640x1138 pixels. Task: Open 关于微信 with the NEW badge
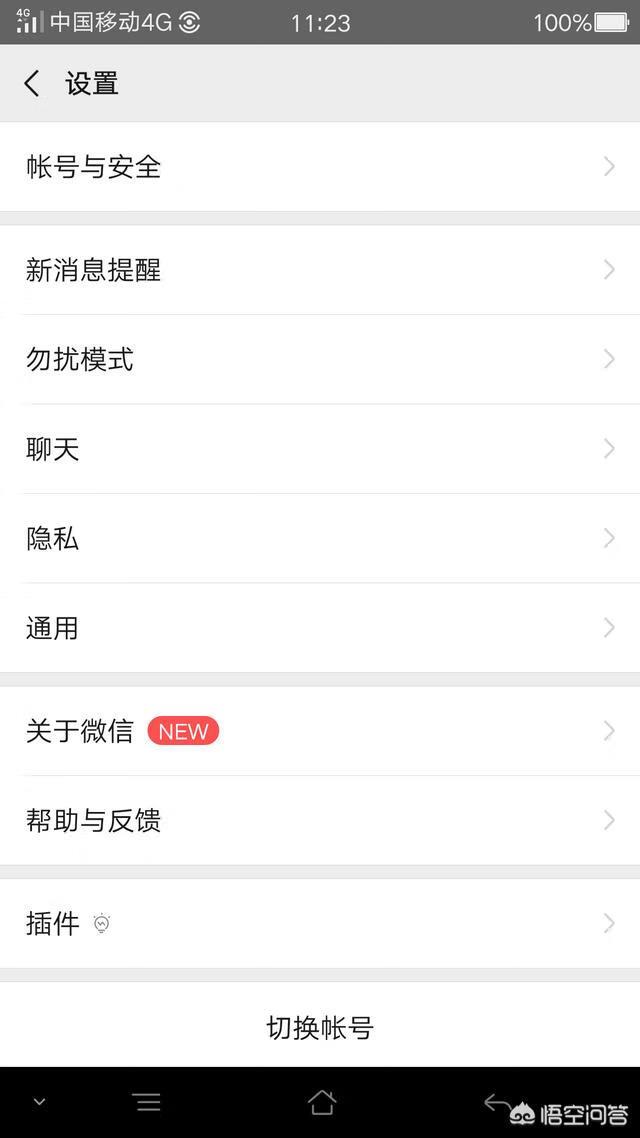click(320, 731)
